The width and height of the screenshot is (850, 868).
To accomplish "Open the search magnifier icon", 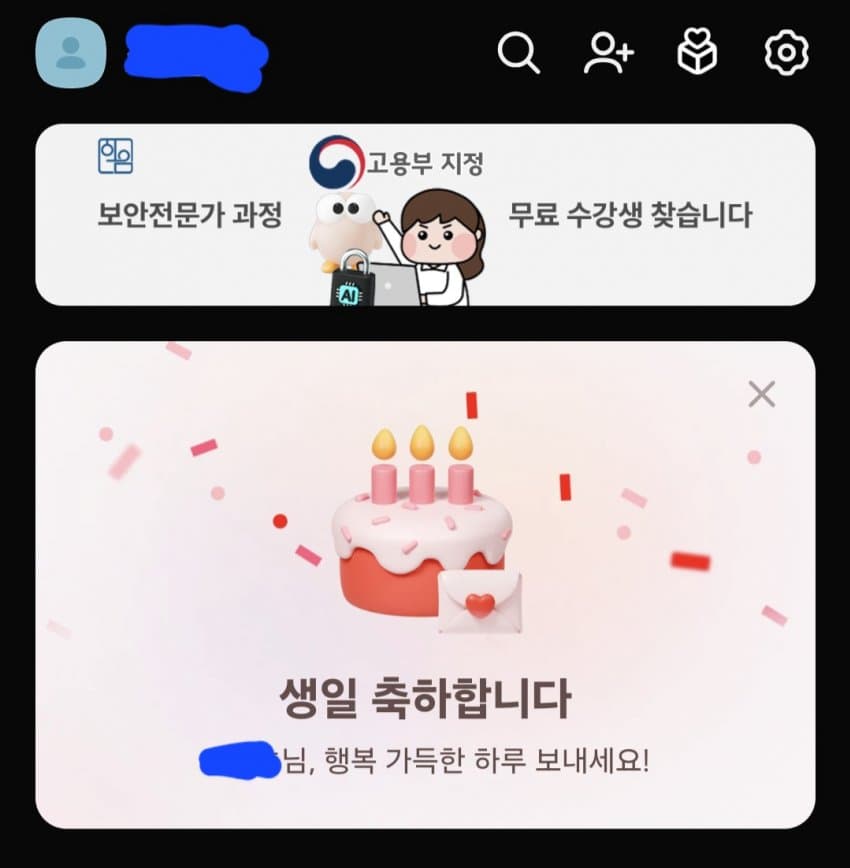I will tap(518, 53).
